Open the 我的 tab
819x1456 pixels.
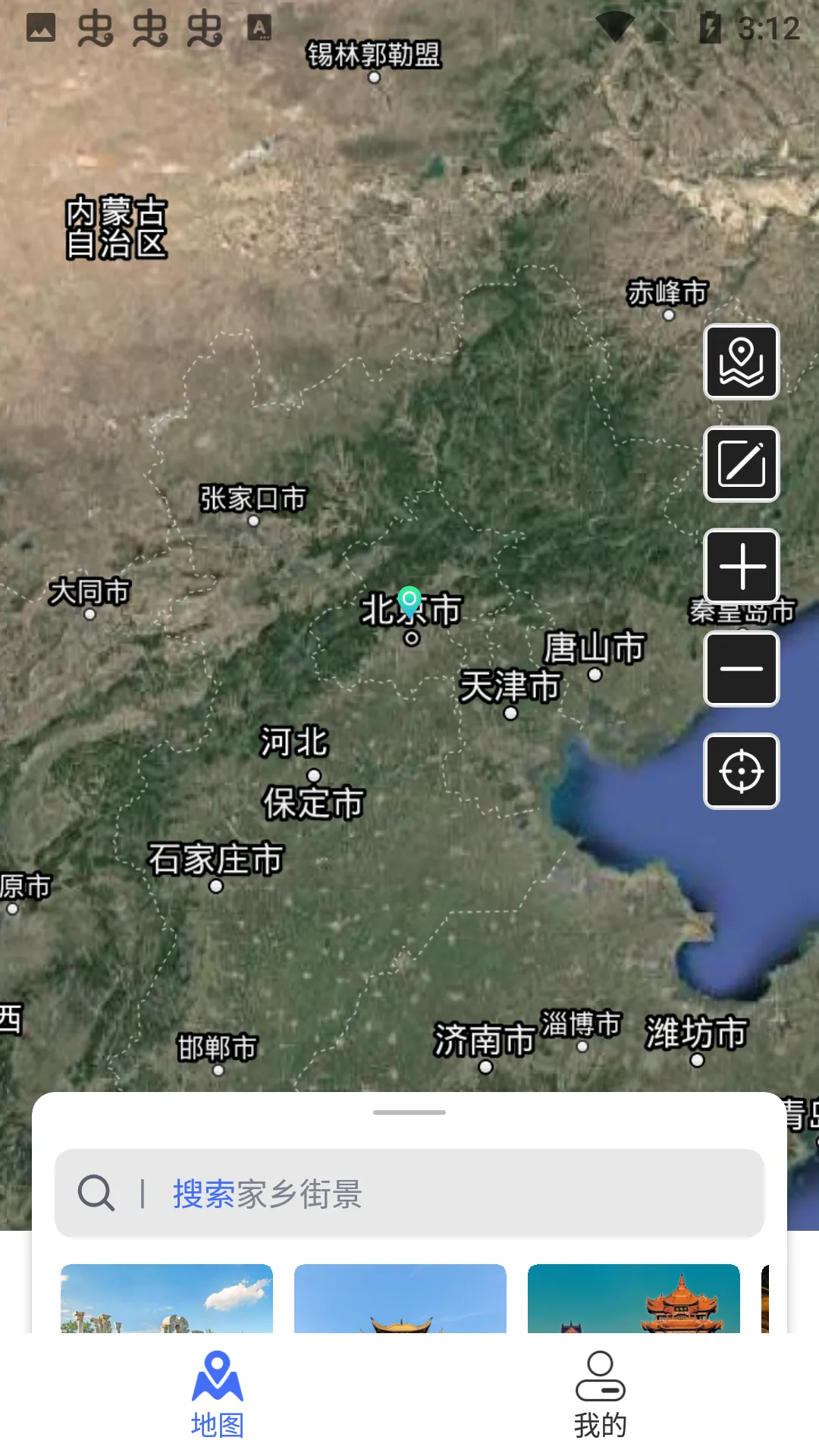click(x=600, y=1394)
